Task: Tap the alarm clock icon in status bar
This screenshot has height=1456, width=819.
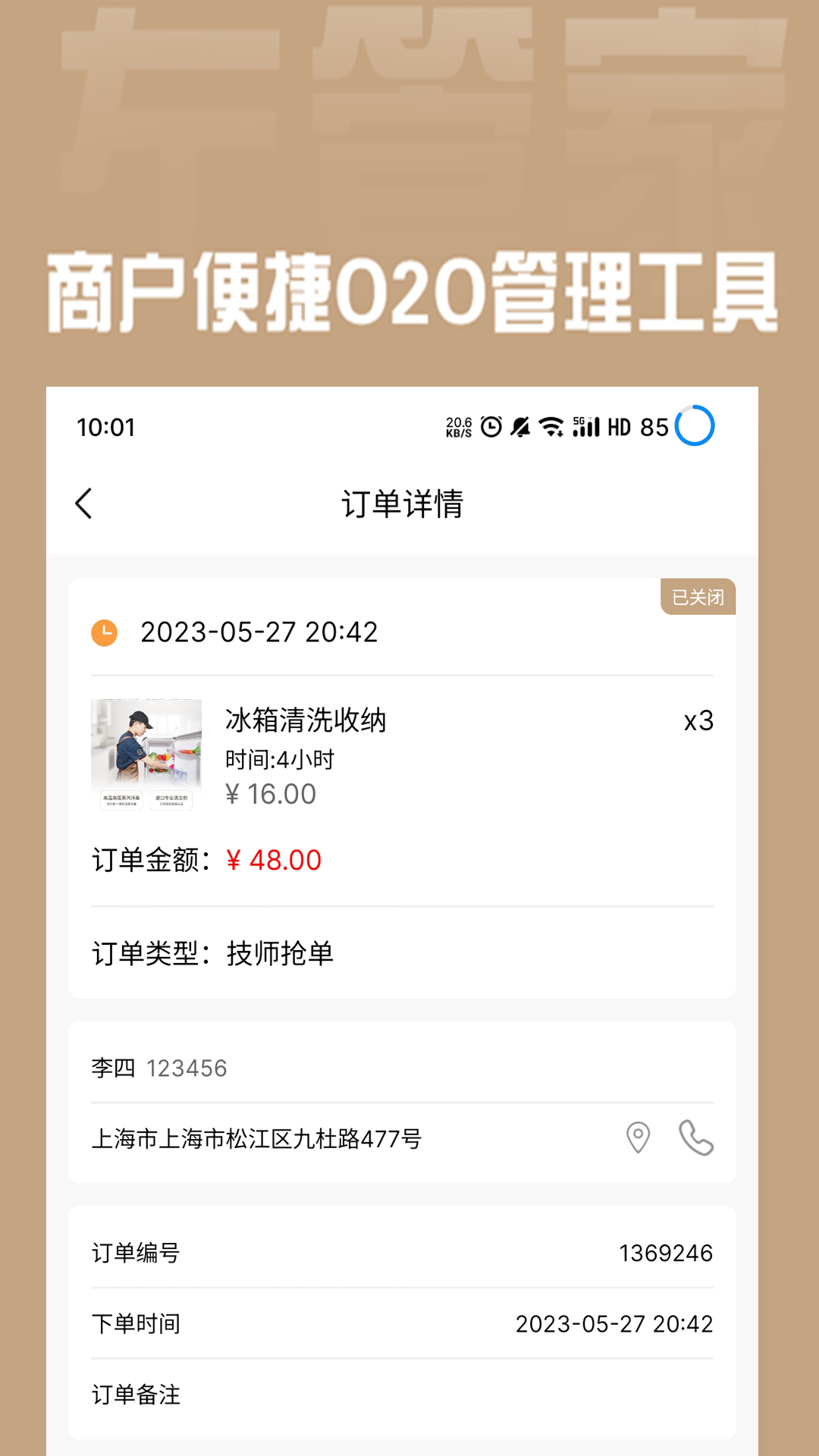Action: (491, 427)
